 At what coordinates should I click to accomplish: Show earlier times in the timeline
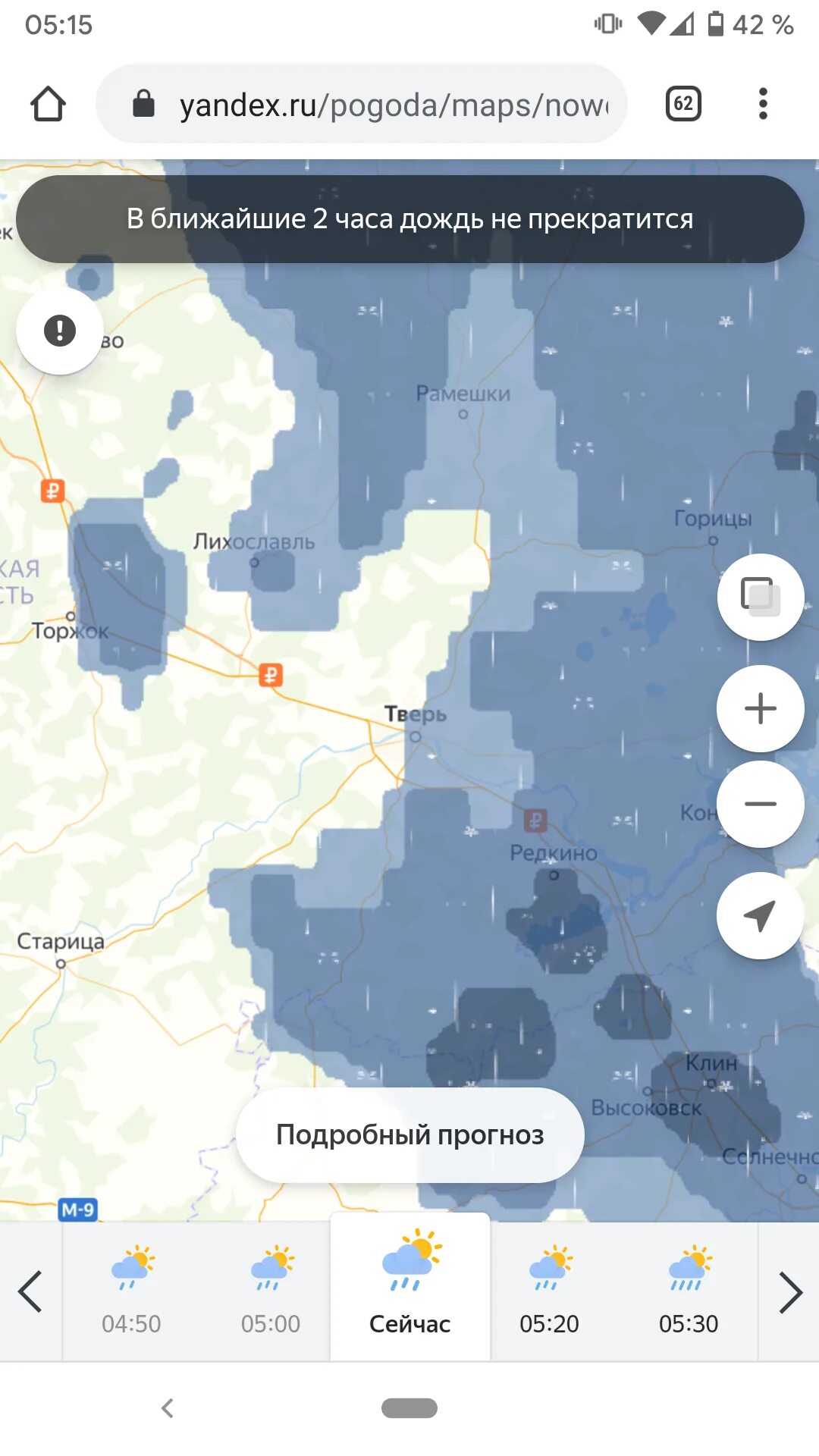30,1291
